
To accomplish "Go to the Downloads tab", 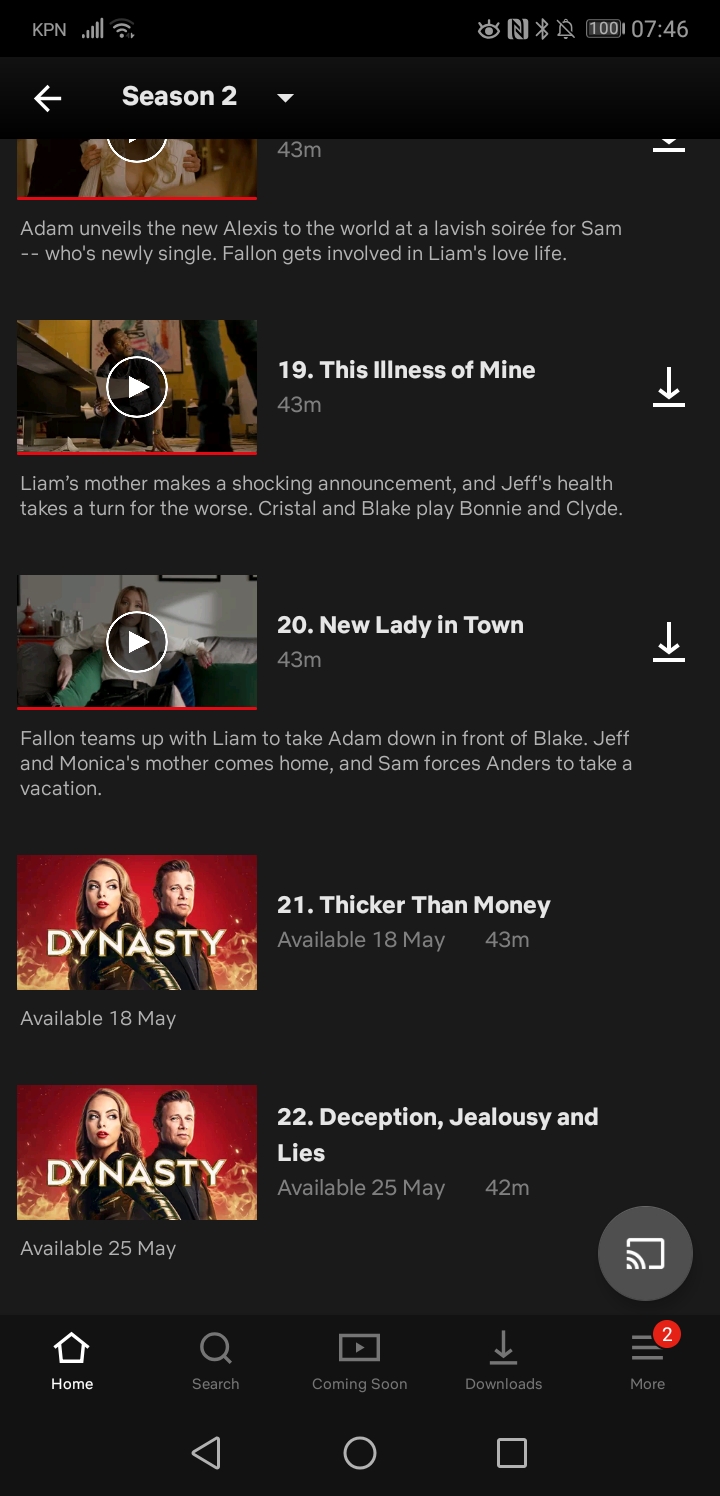I will pos(504,1361).
